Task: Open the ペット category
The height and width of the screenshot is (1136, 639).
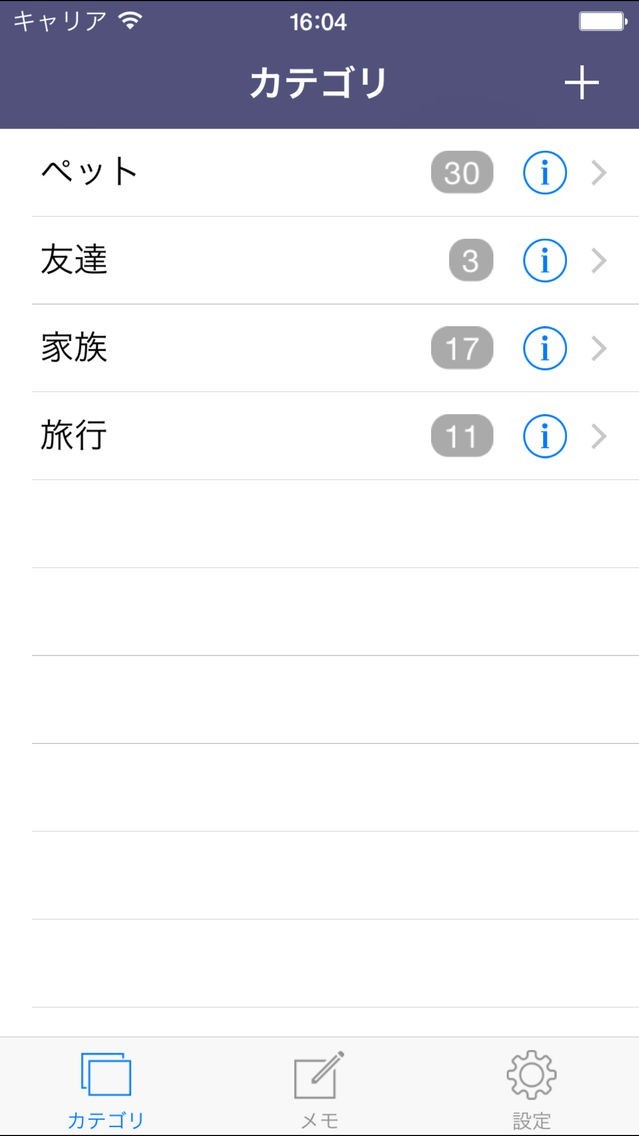Action: (200, 173)
